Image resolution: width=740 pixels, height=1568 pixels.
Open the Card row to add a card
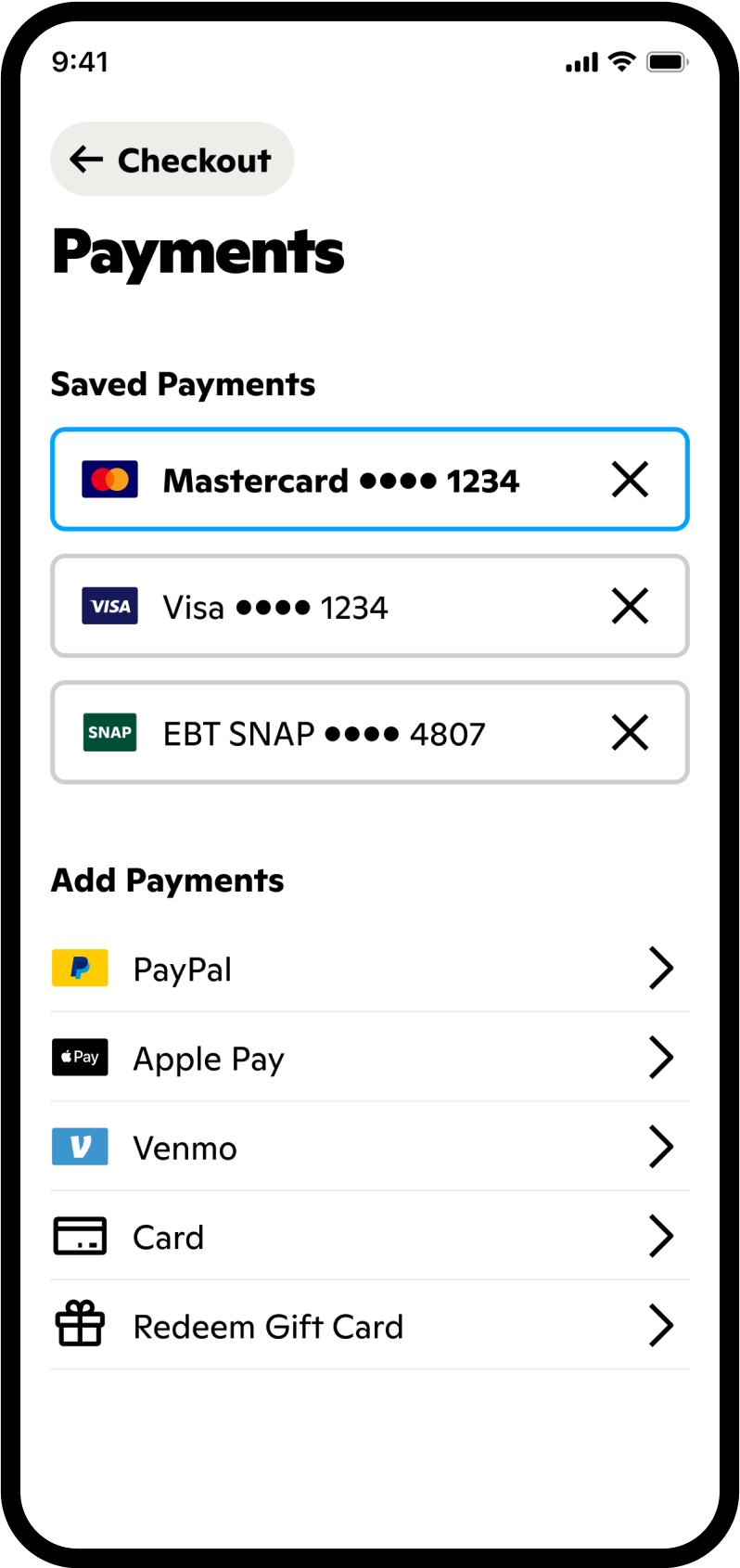369,1237
